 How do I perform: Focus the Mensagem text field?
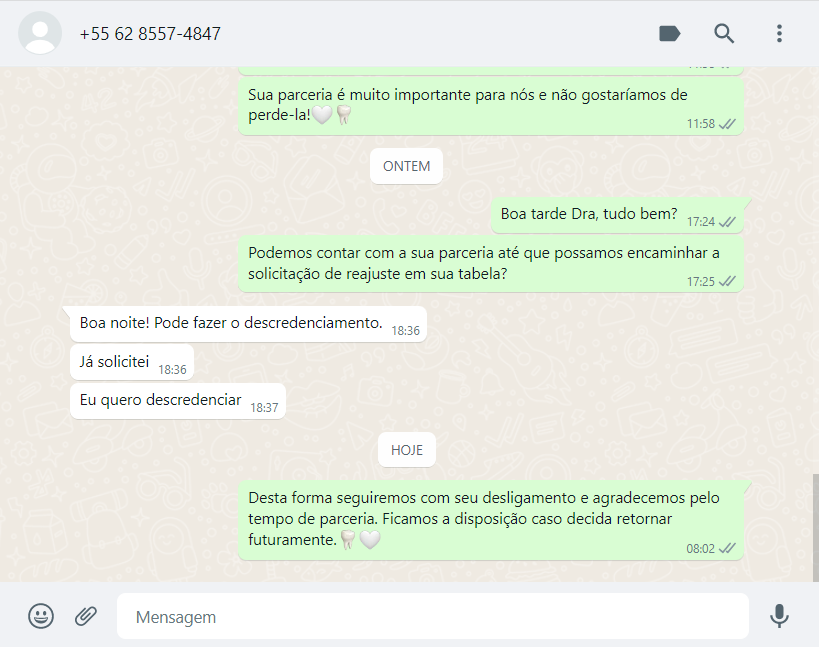(x=432, y=617)
